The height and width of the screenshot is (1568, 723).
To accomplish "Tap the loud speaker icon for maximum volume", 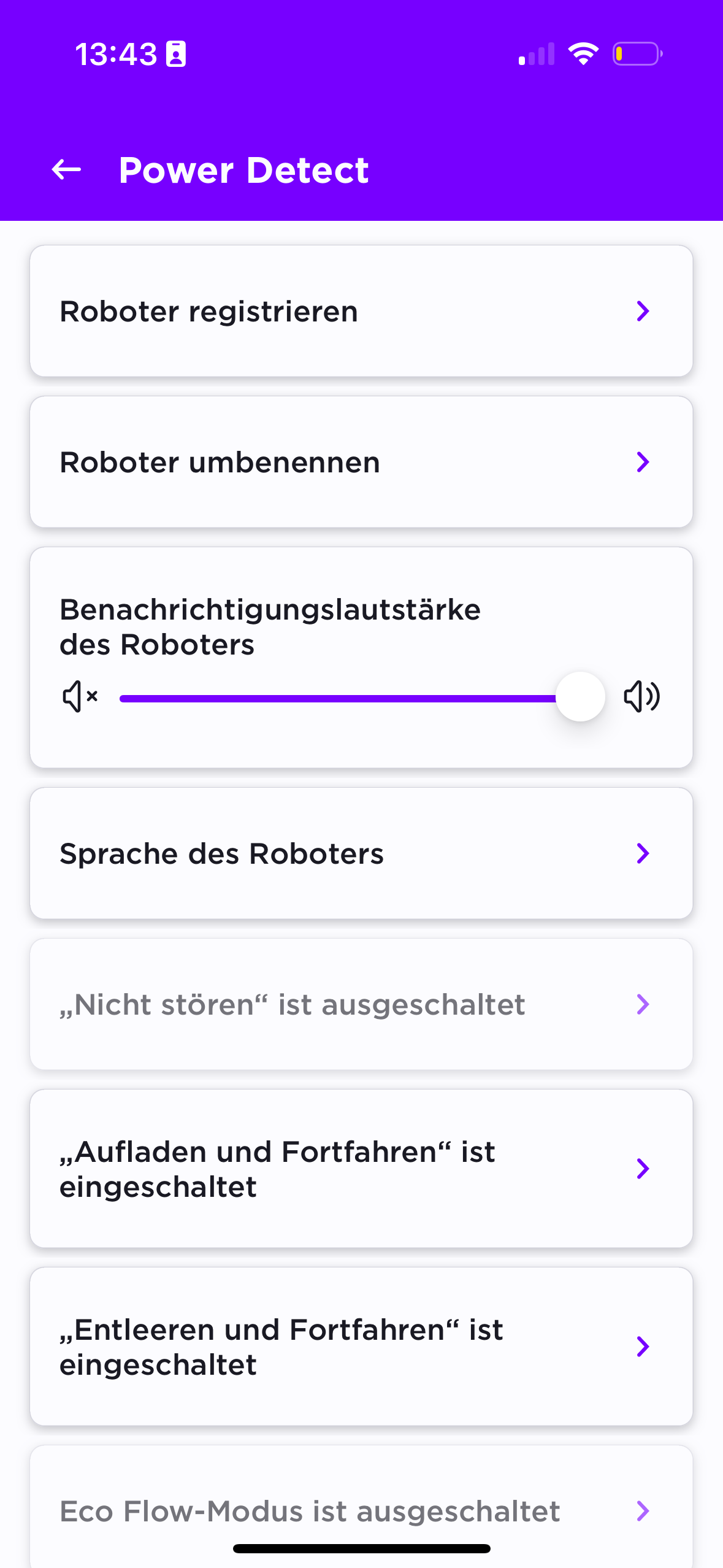I will click(641, 697).
